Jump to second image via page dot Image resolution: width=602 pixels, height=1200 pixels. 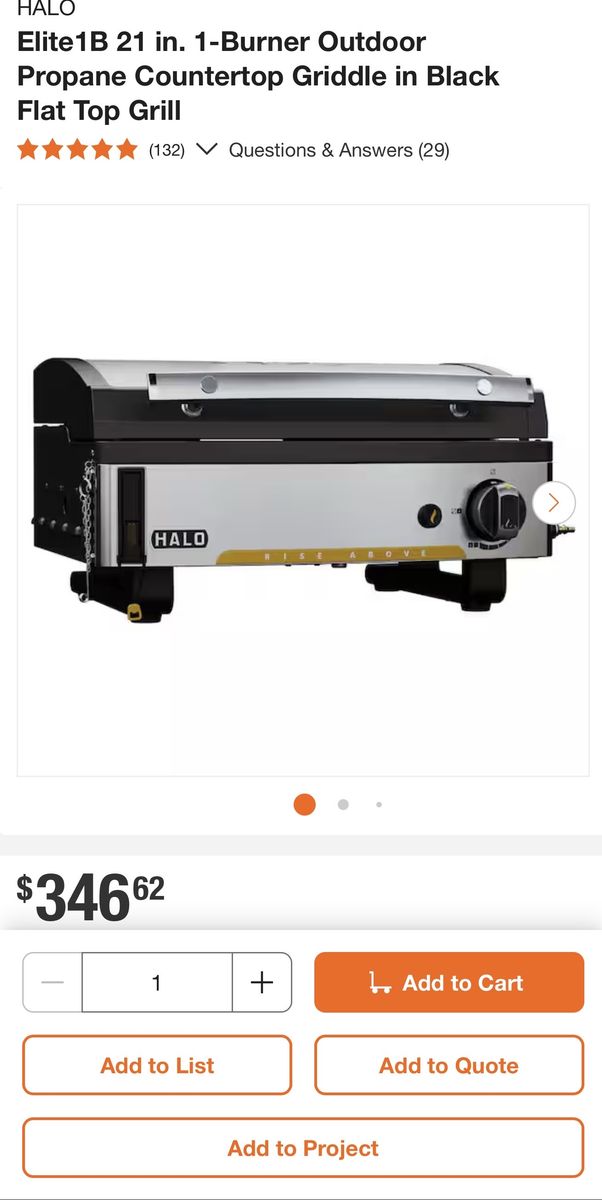[343, 804]
